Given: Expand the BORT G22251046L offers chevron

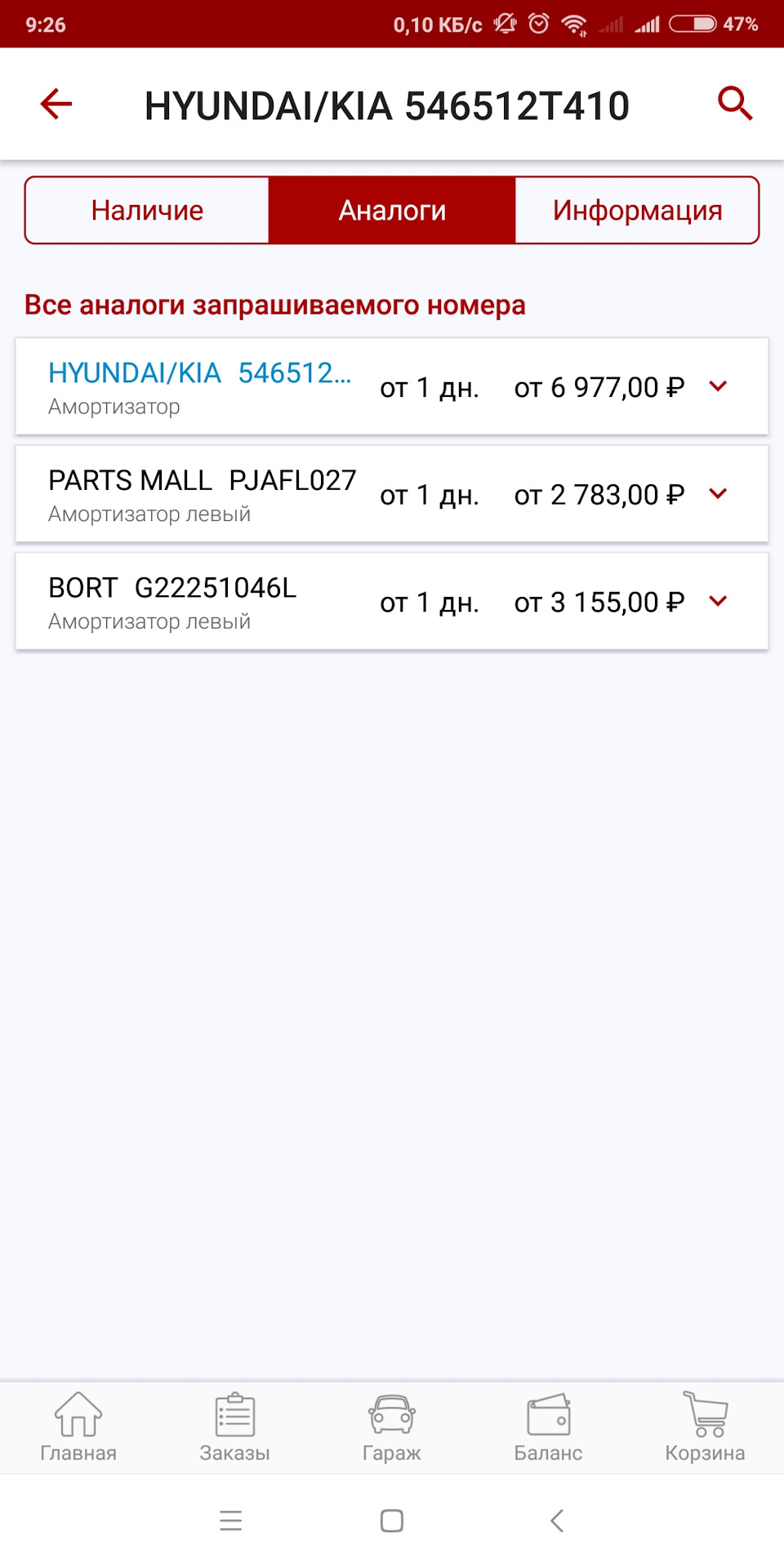Looking at the screenshot, I should (x=718, y=601).
